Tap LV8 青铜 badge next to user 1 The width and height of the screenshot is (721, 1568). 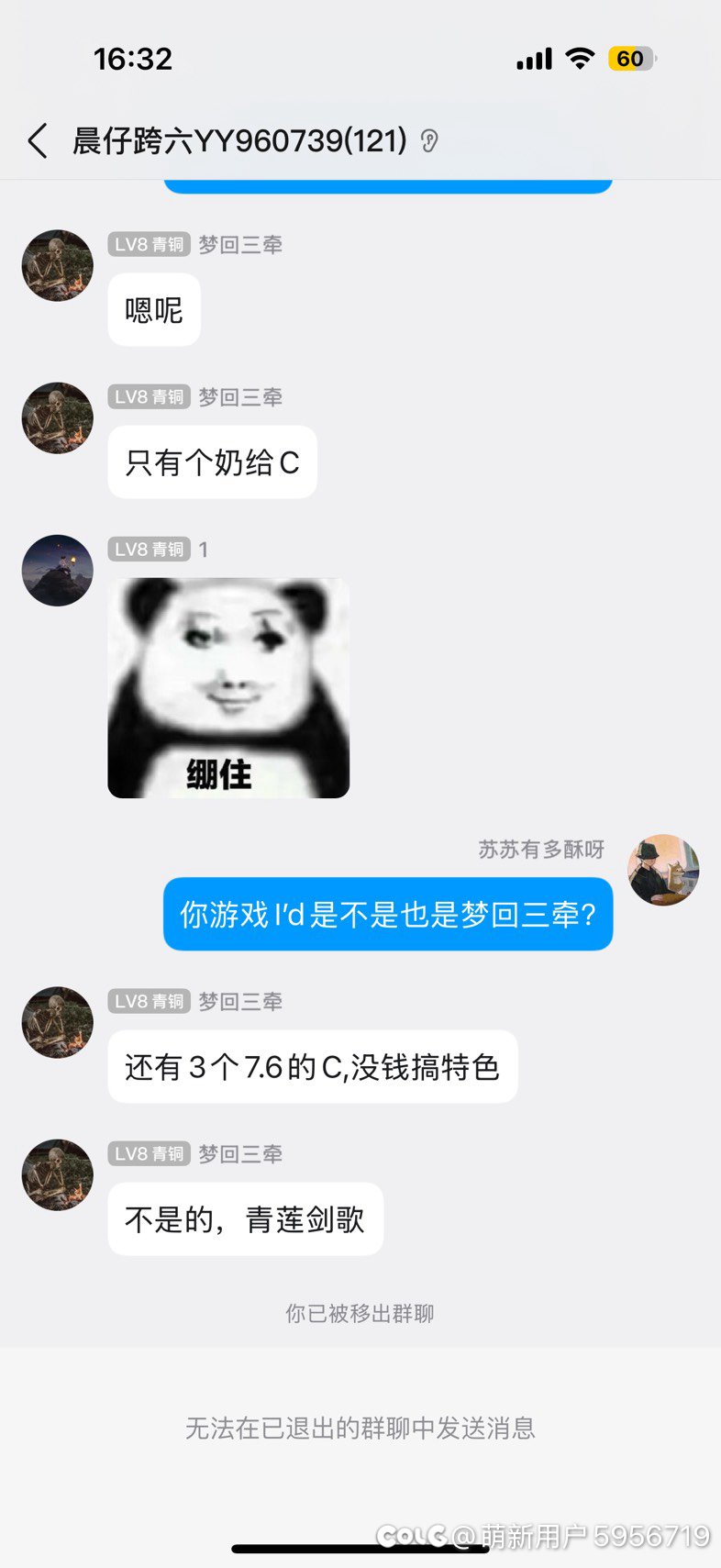[149, 549]
